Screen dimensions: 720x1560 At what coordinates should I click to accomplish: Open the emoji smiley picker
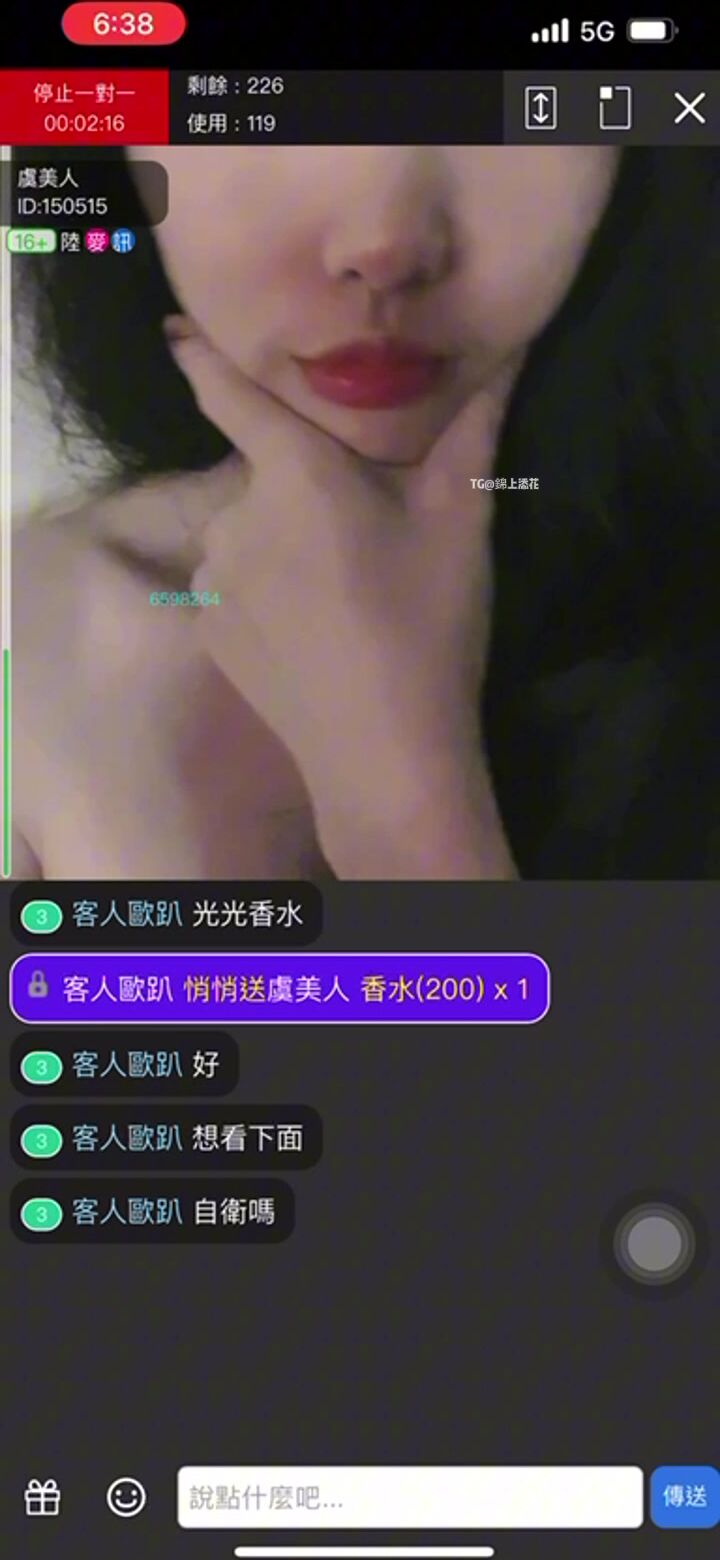pyautogui.click(x=126, y=1497)
